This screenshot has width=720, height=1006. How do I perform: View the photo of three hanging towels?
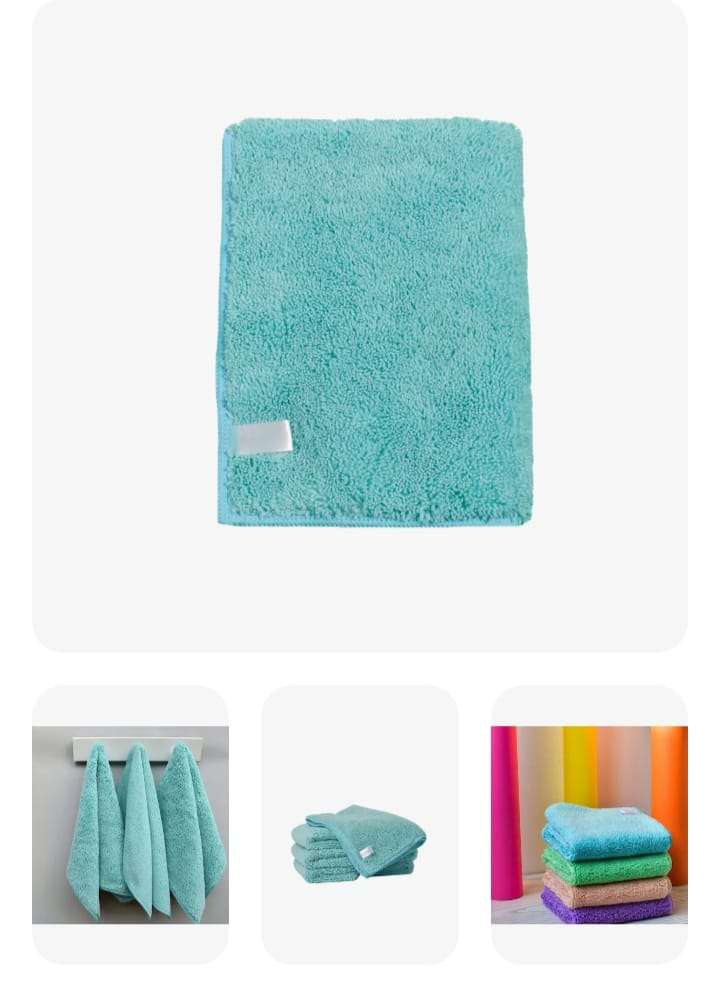pyautogui.click(x=130, y=824)
